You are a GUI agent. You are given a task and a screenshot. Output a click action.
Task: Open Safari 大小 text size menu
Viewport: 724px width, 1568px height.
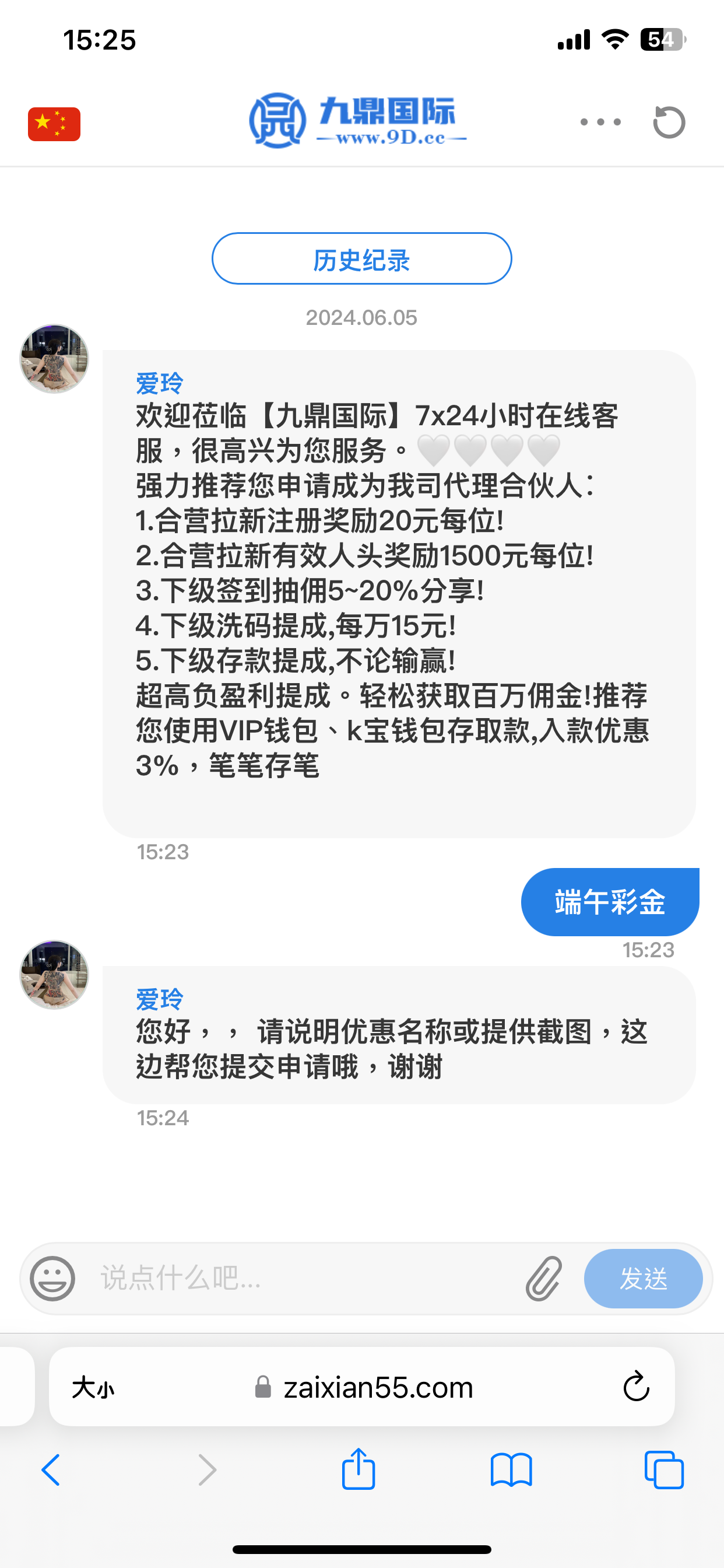pos(93,1388)
